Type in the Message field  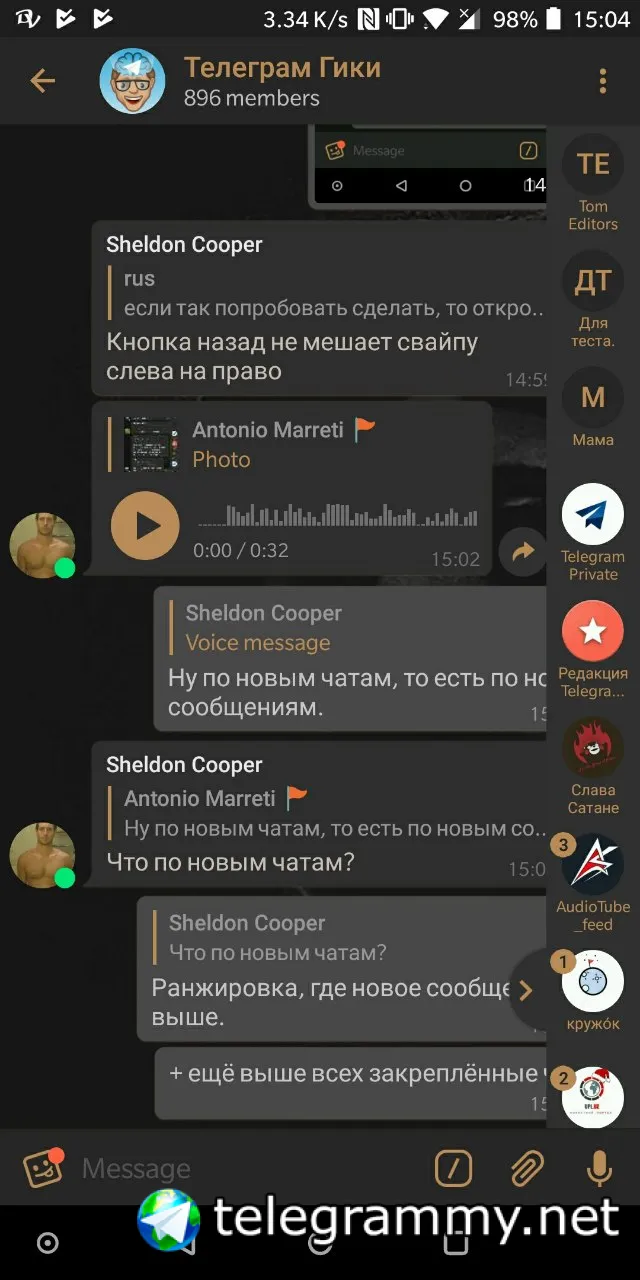pyautogui.click(x=250, y=1168)
